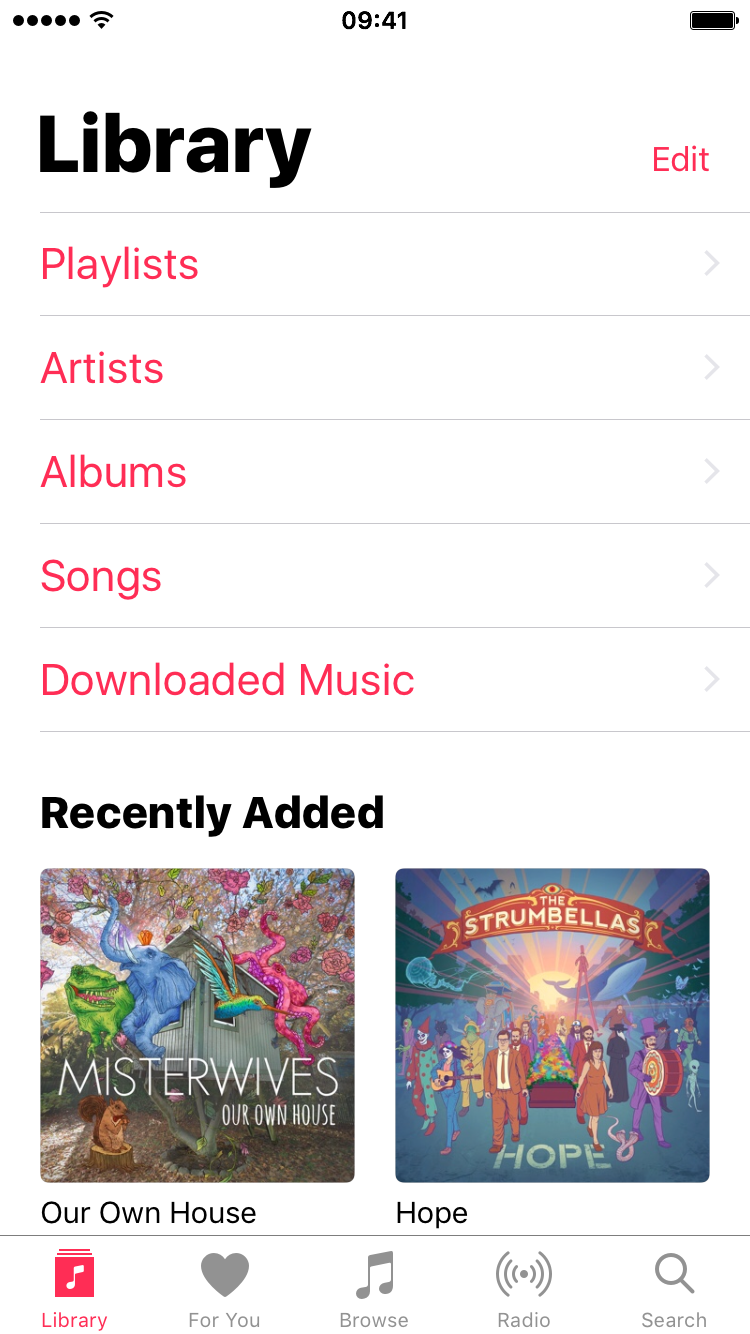
Task: Switch to the For You tab
Action: pyautogui.click(x=224, y=1288)
